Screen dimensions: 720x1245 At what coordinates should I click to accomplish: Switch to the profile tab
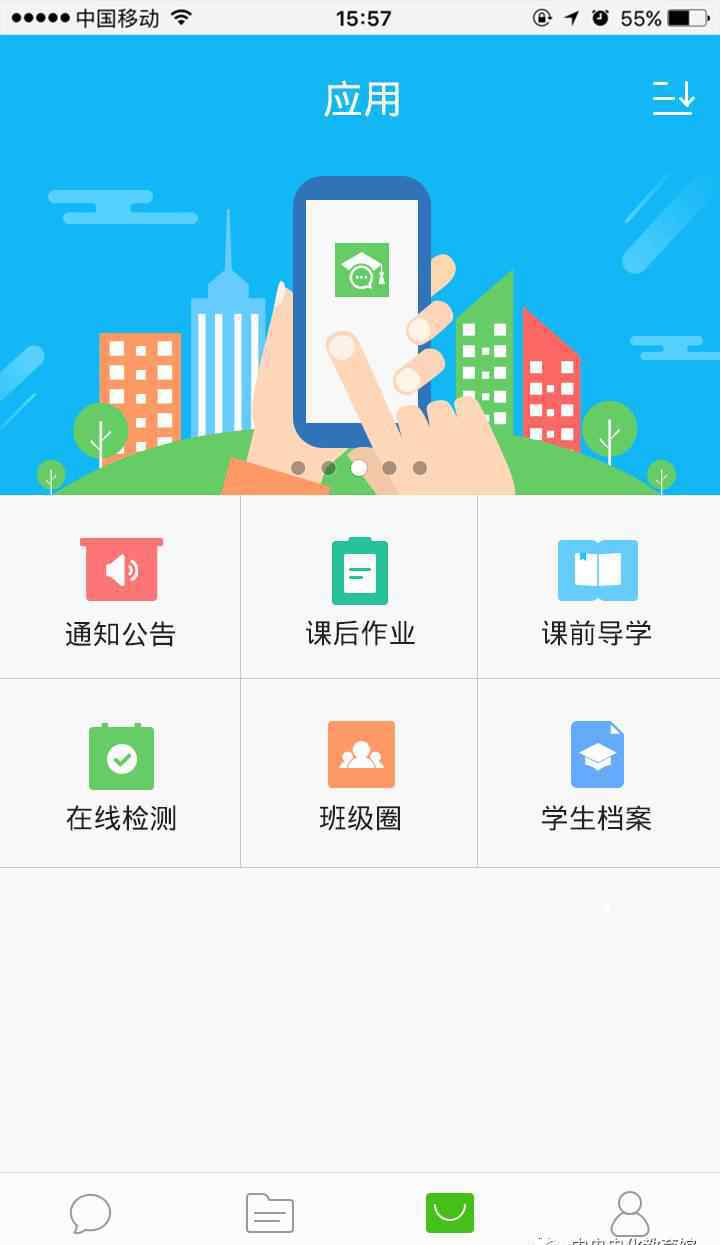coord(630,1213)
